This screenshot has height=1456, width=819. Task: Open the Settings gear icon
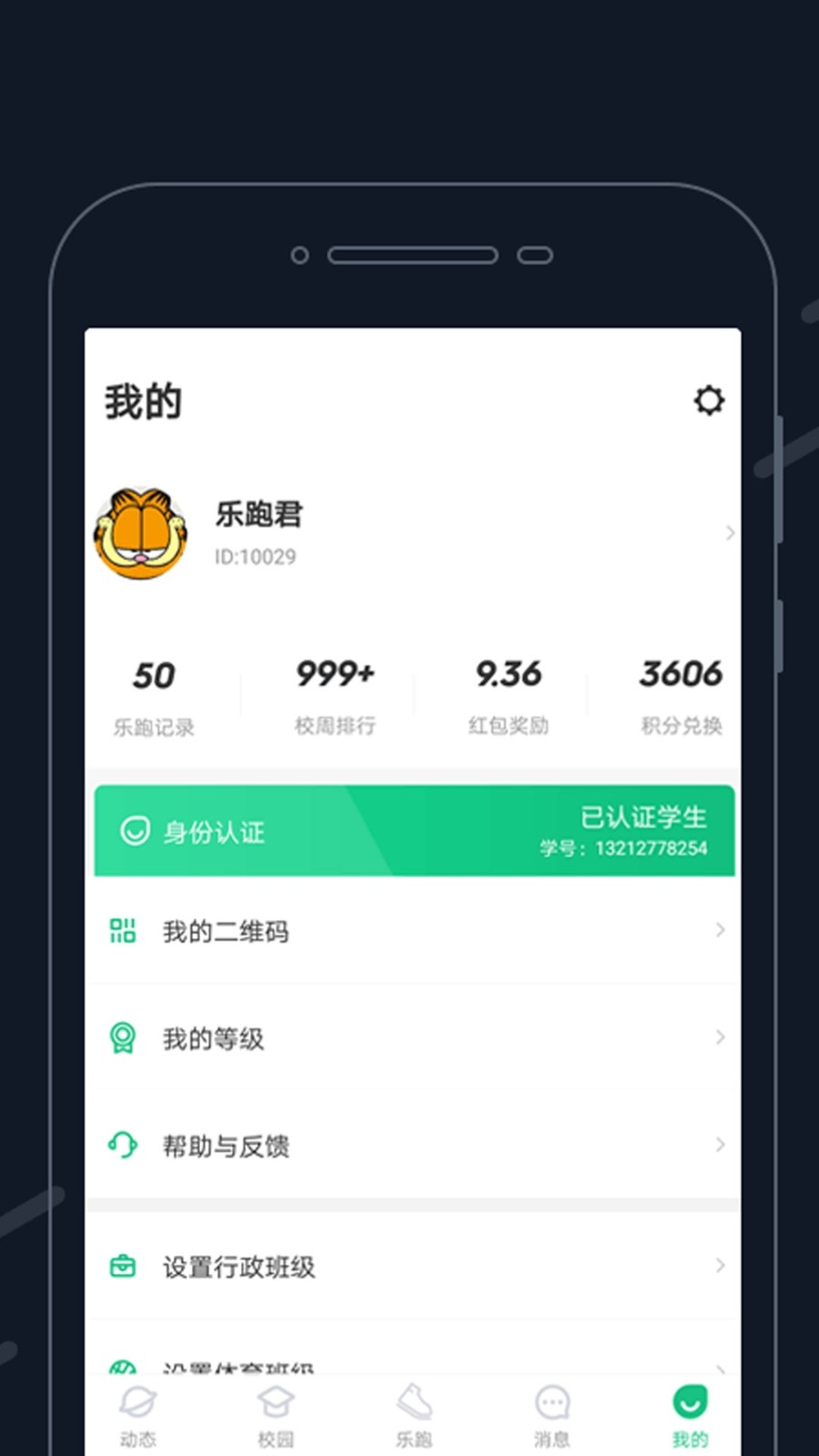708,400
